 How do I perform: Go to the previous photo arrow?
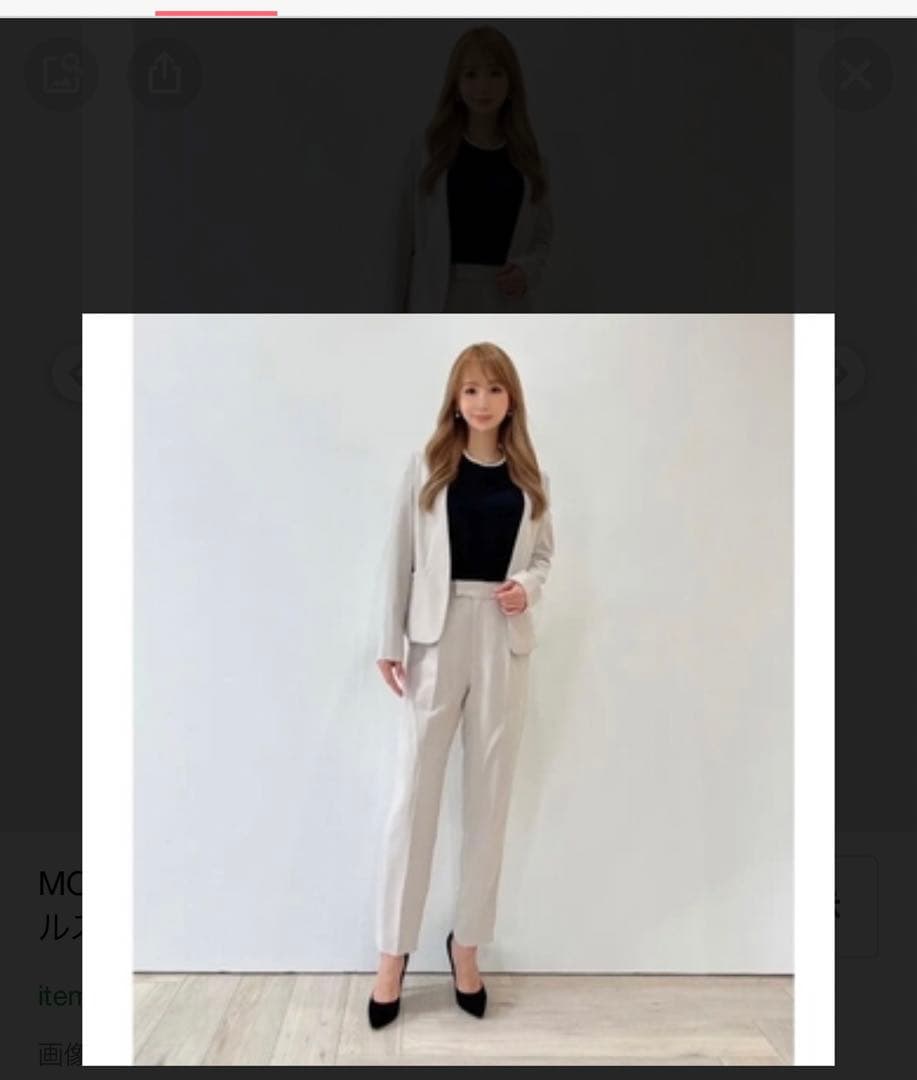[70, 375]
